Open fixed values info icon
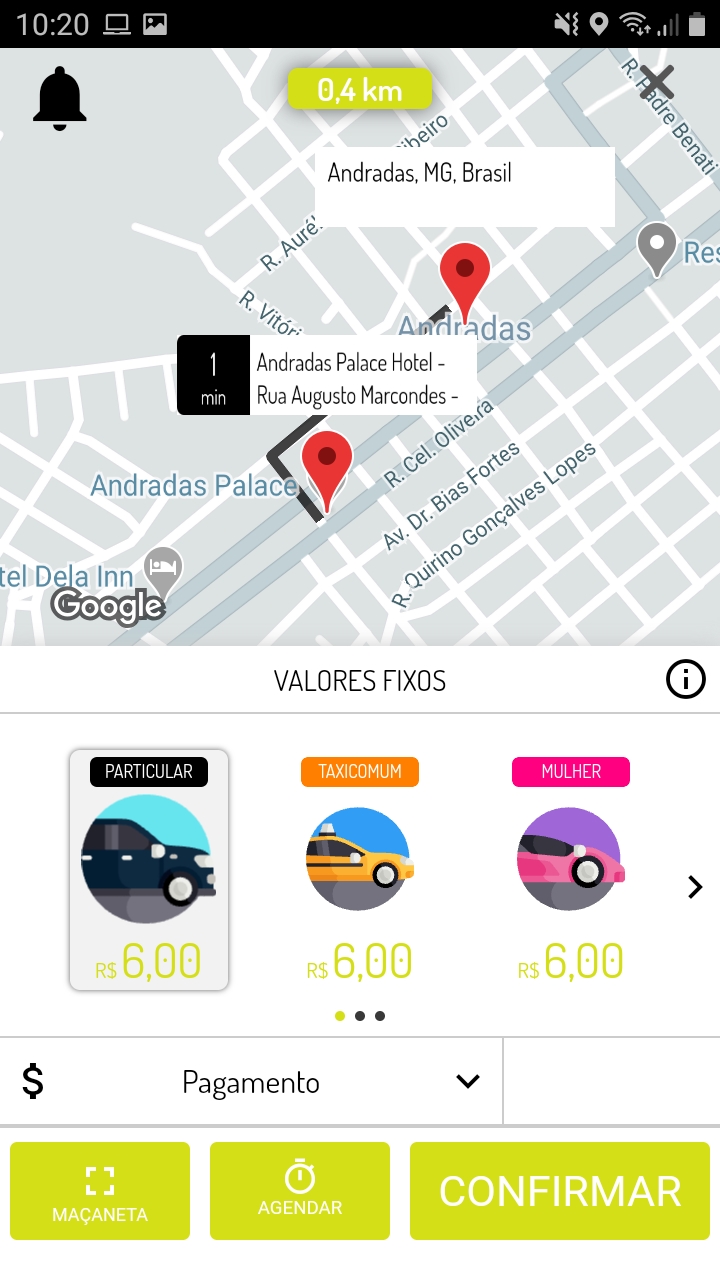Screen dimensions: 720x1280 685,680
